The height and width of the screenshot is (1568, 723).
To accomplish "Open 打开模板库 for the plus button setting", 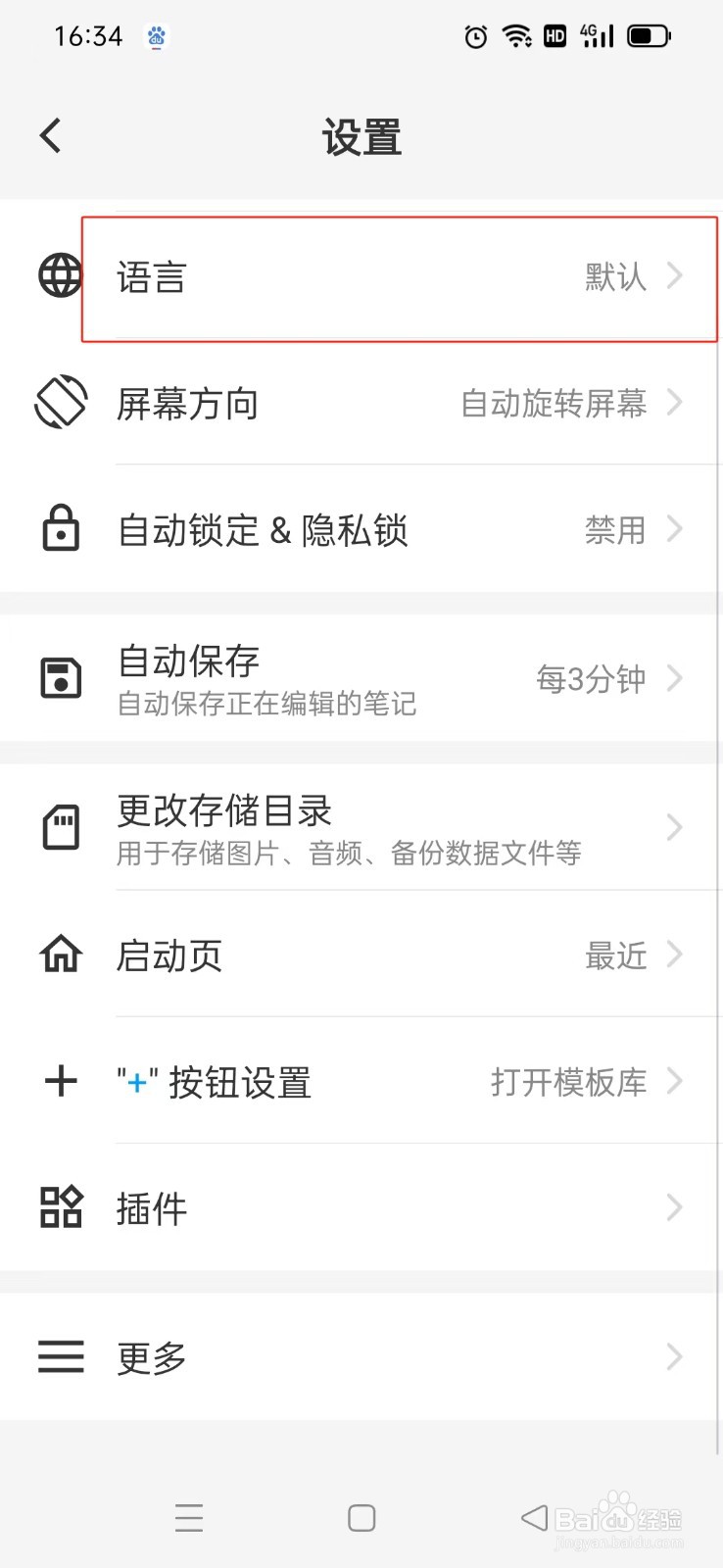I will coord(392,1082).
